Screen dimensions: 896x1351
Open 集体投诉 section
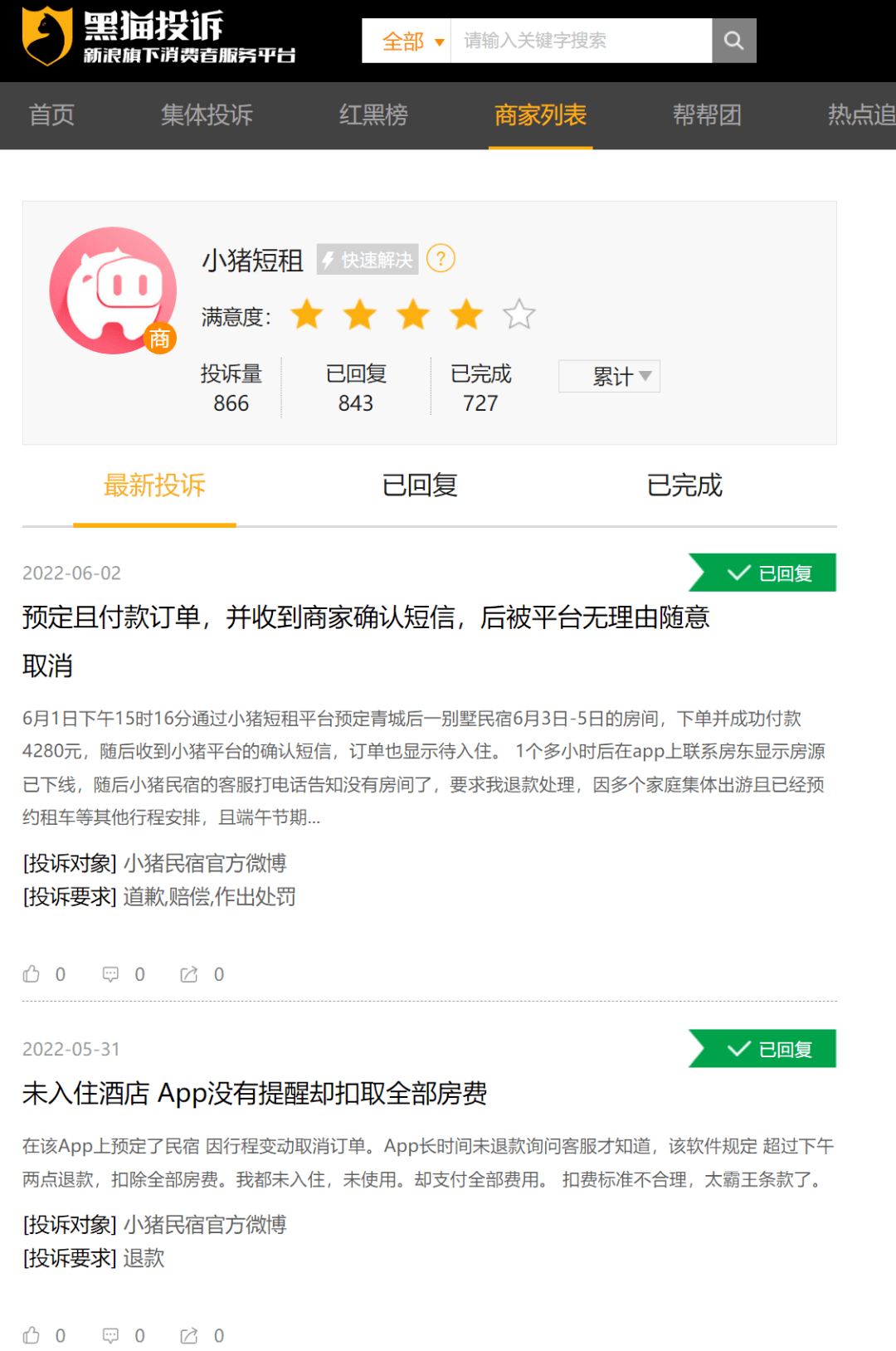click(207, 115)
